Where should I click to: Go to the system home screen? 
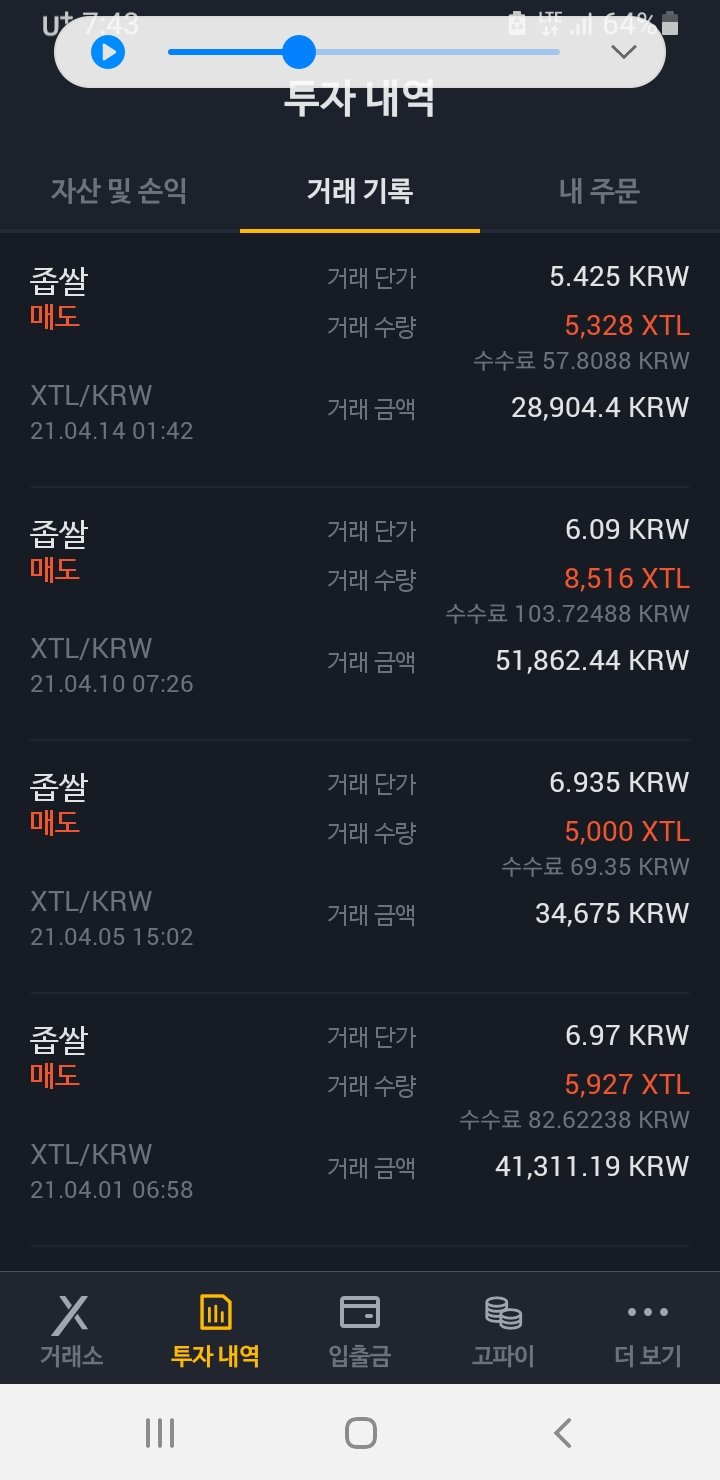360,1433
